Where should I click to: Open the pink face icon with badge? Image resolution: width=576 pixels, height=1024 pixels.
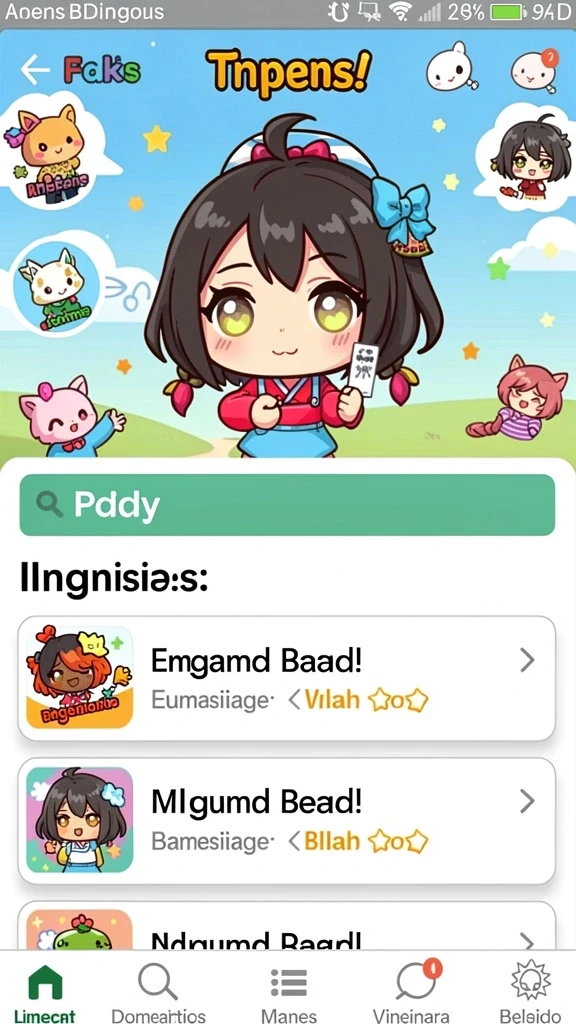(534, 68)
